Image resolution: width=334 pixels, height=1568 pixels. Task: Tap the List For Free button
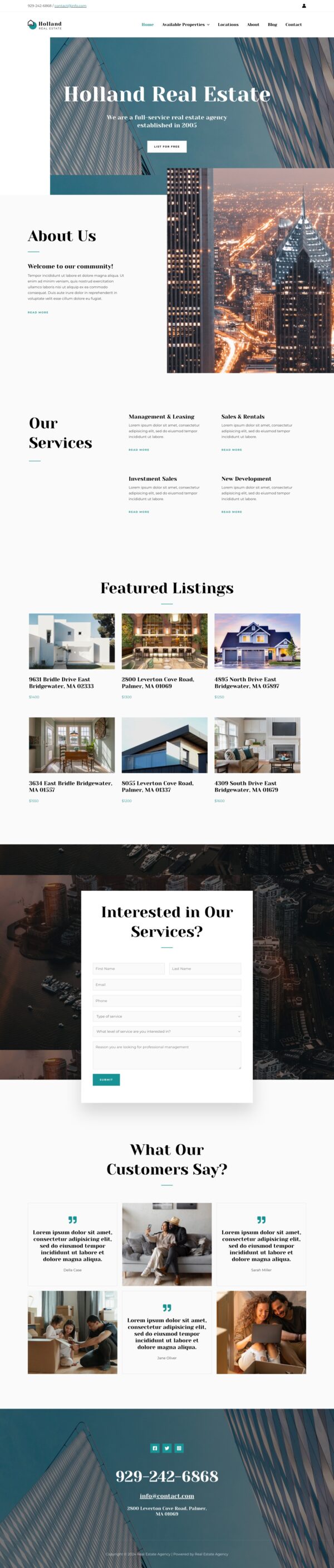click(x=166, y=146)
